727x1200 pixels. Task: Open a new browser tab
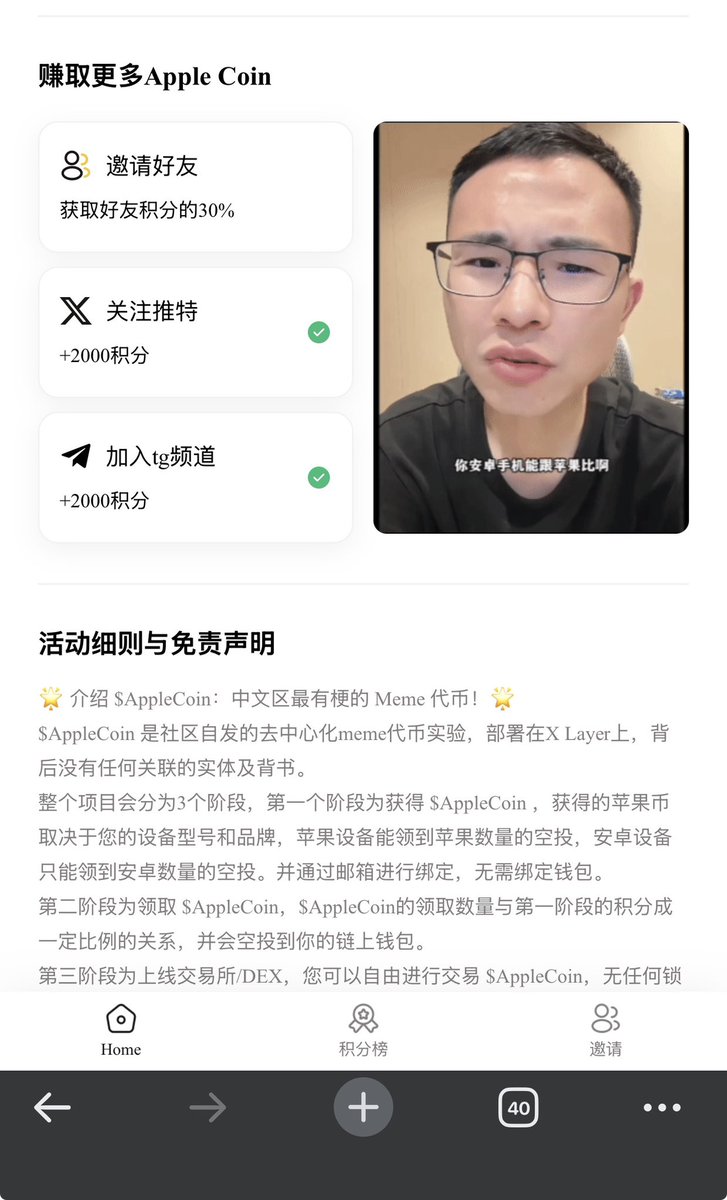363,1107
